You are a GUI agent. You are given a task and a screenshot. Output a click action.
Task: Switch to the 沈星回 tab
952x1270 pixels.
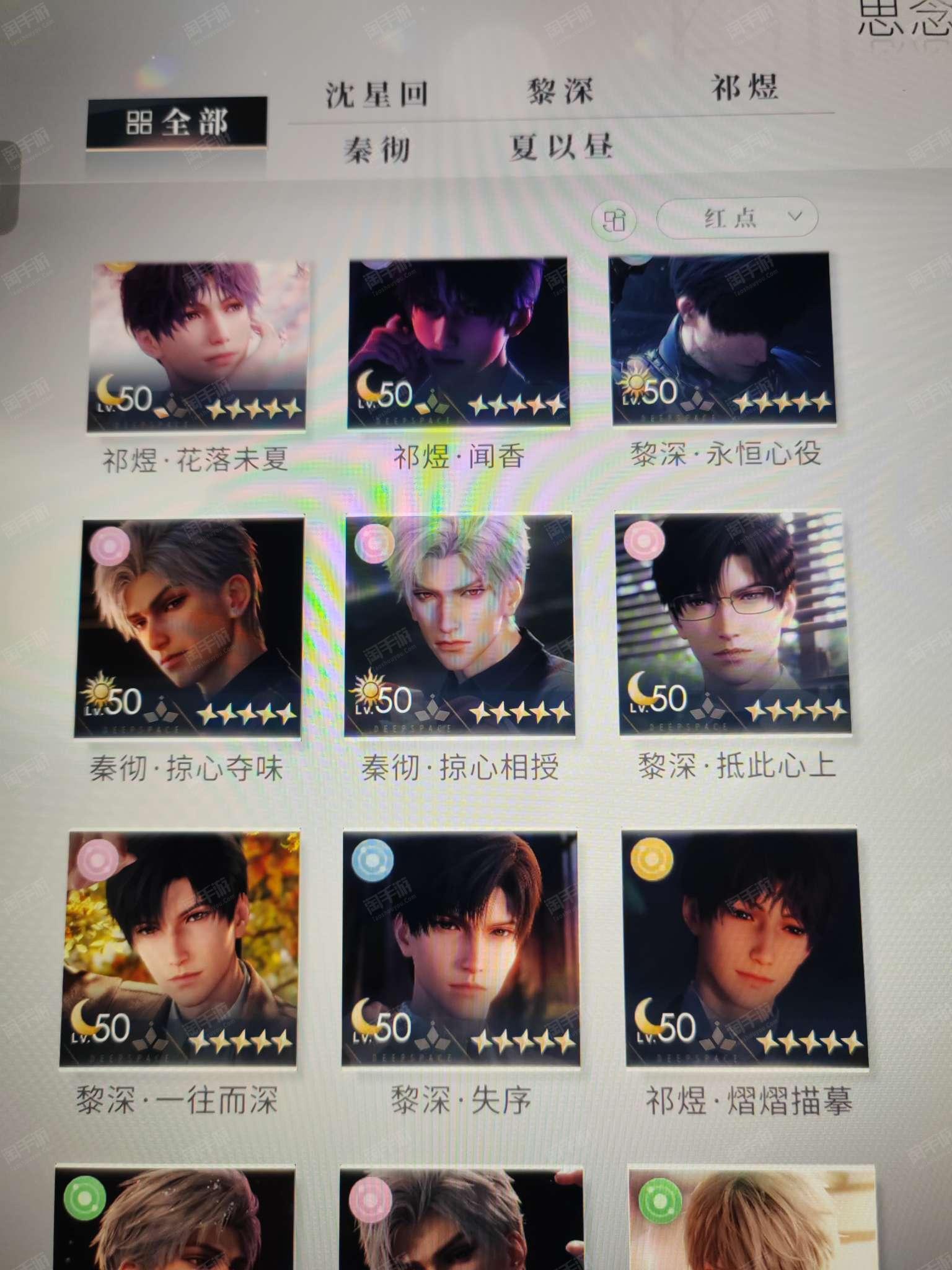point(377,94)
